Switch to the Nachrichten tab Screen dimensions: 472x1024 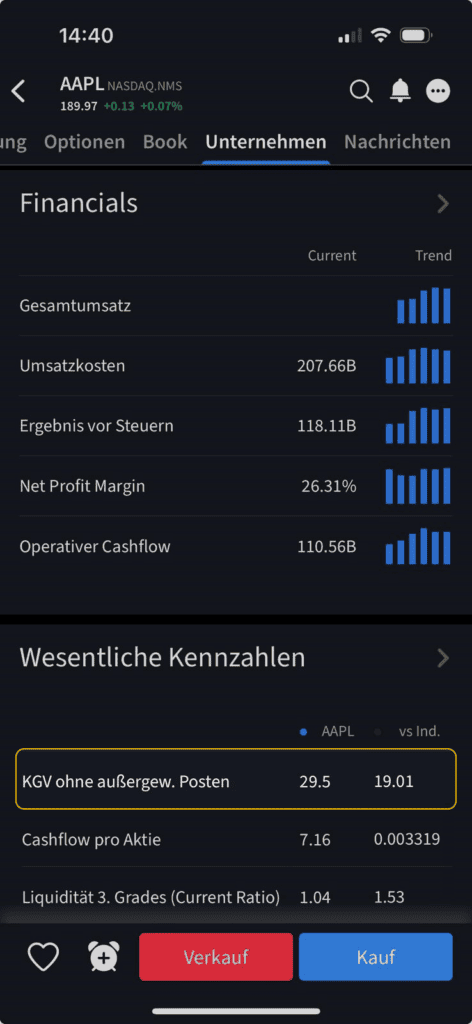pos(398,142)
